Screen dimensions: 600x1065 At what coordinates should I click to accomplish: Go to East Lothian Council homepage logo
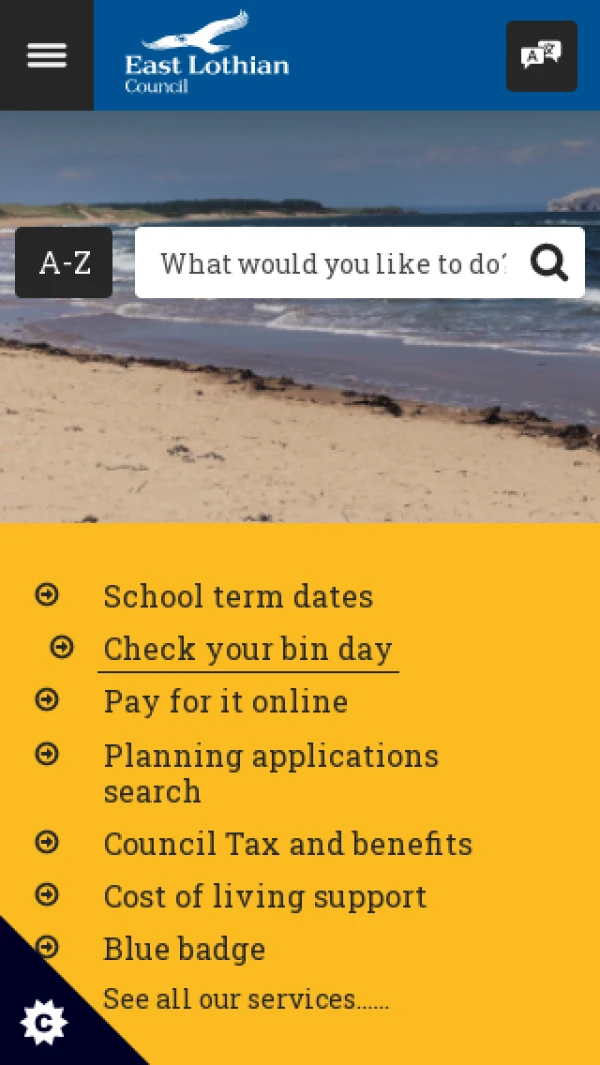pyautogui.click(x=206, y=55)
